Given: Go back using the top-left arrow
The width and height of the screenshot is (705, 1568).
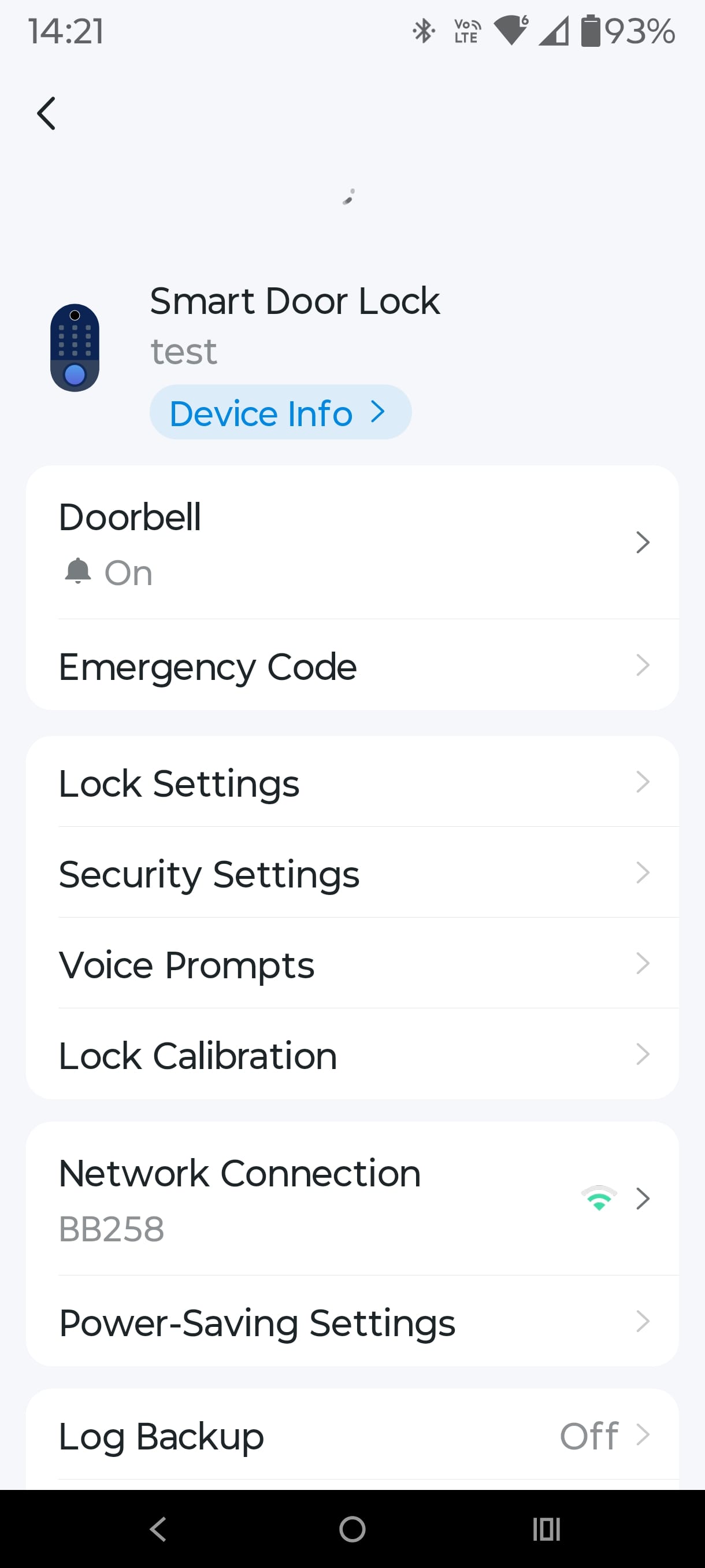Looking at the screenshot, I should pyautogui.click(x=46, y=113).
